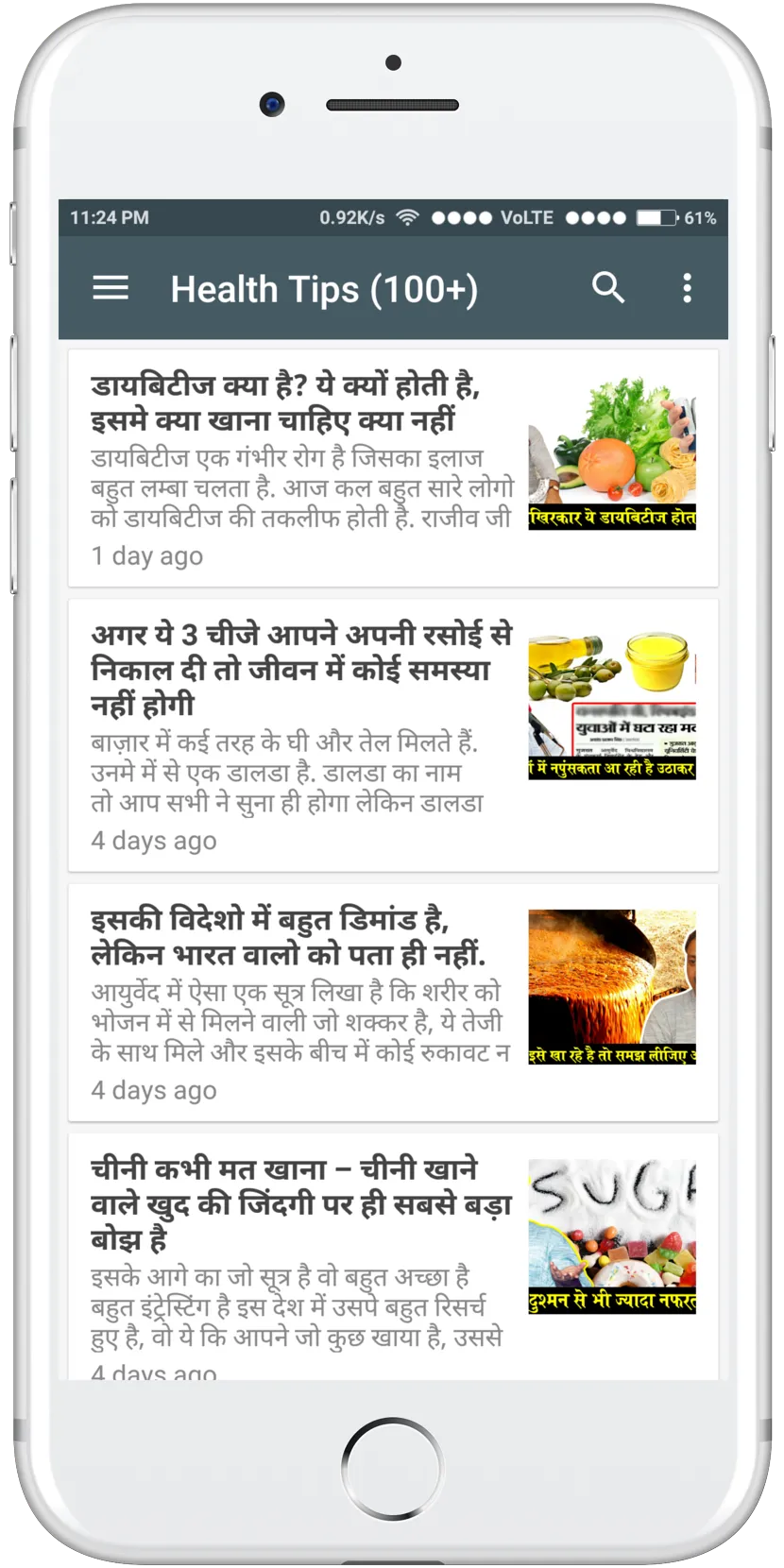The image size is (784, 1568).
Task: Click the '1 day ago' timestamp
Action: pyautogui.click(x=148, y=555)
